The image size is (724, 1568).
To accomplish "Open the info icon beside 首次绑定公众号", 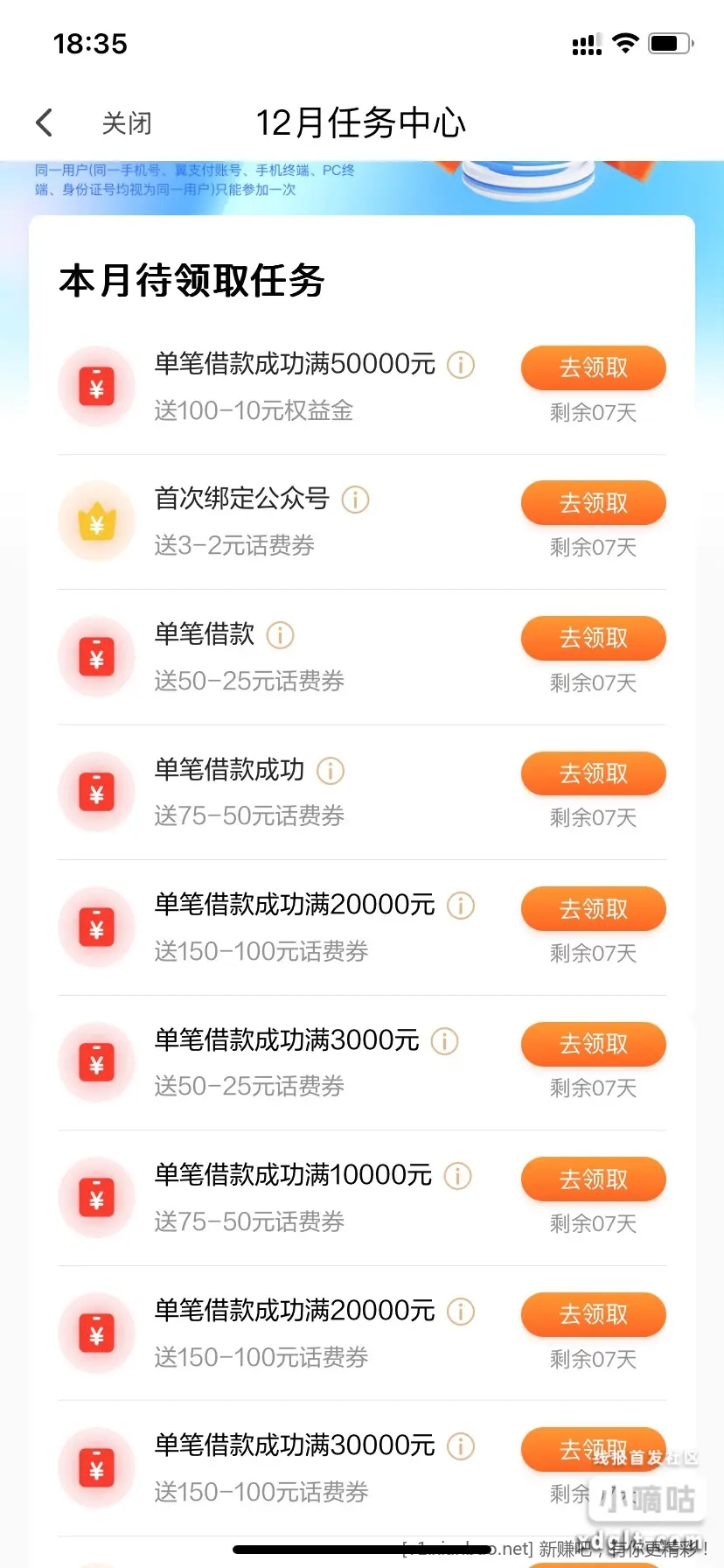I will pos(355,500).
